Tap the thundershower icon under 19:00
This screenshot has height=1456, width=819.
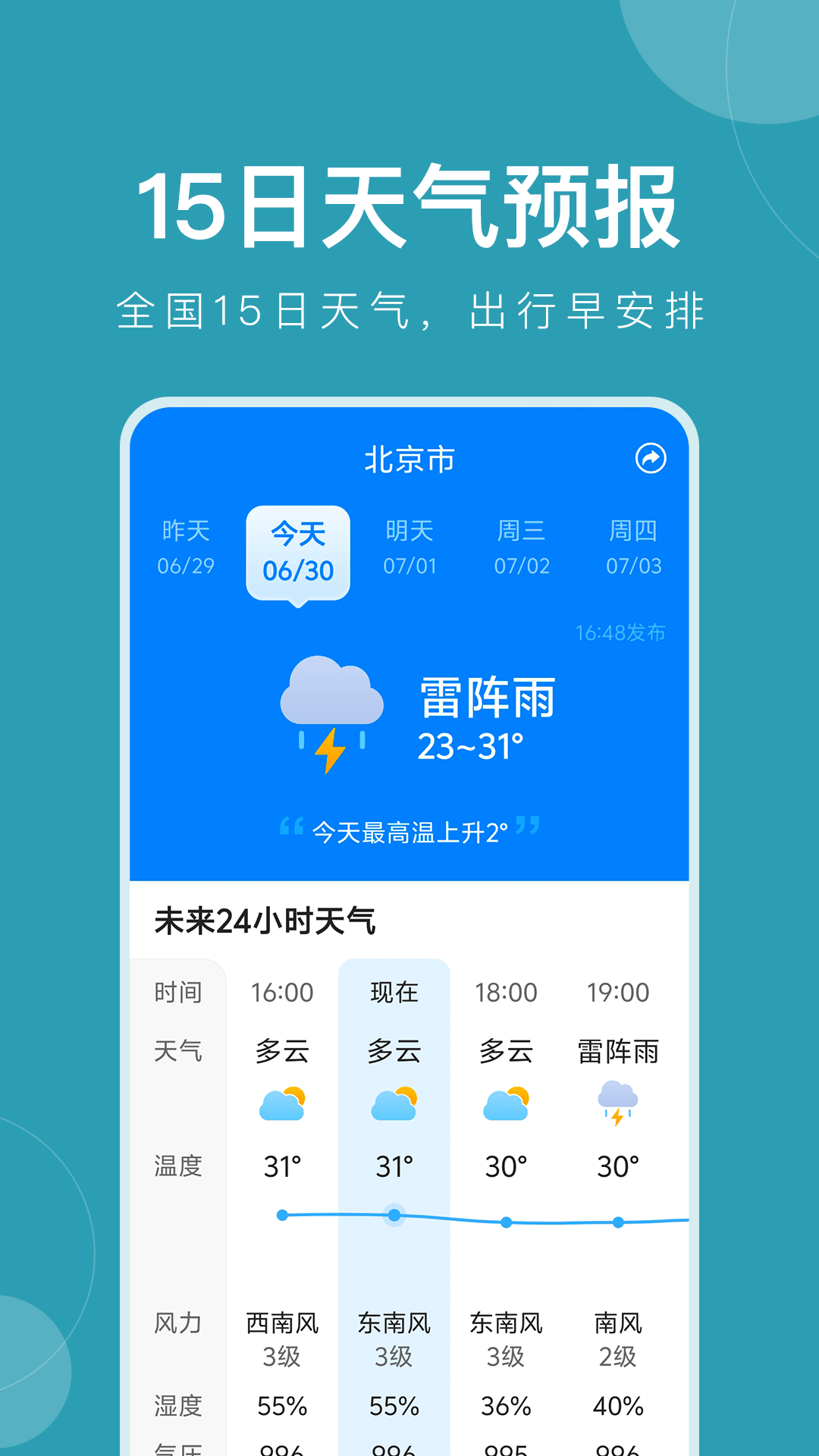618,1103
